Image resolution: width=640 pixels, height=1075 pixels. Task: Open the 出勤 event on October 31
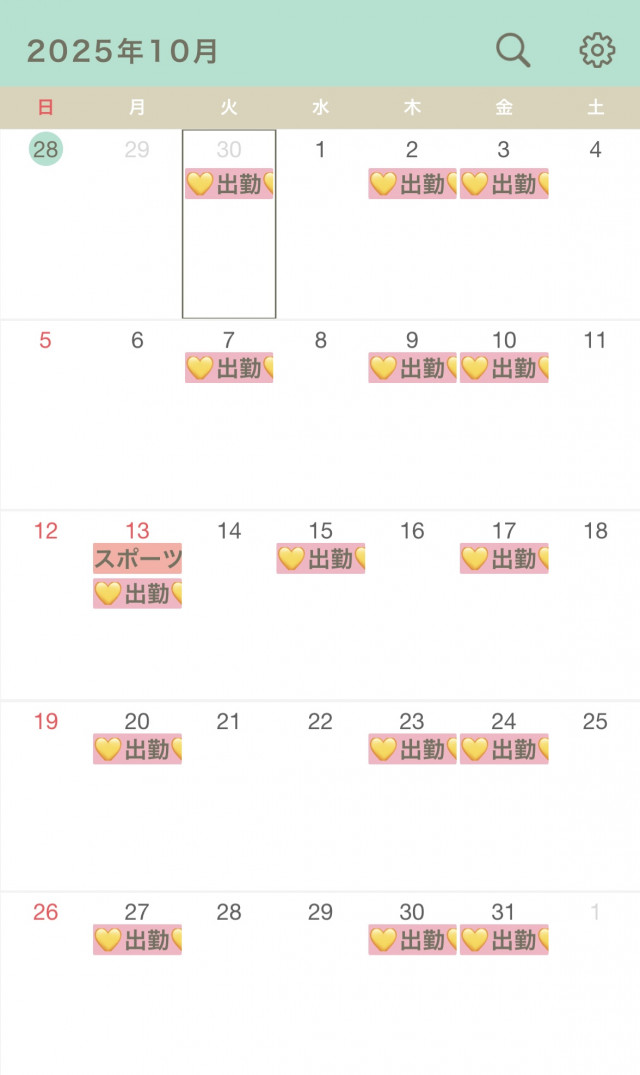click(x=504, y=940)
